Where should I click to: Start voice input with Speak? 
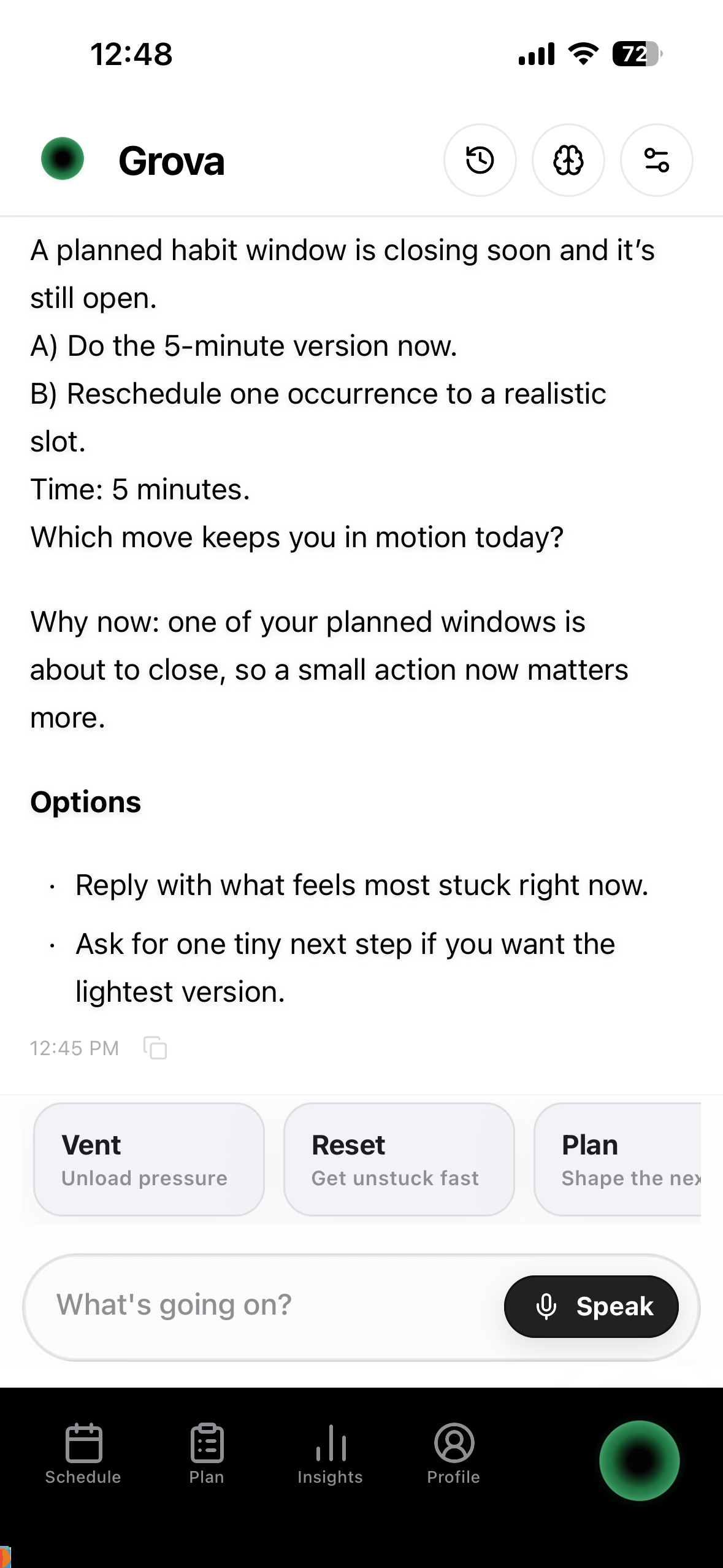591,1306
